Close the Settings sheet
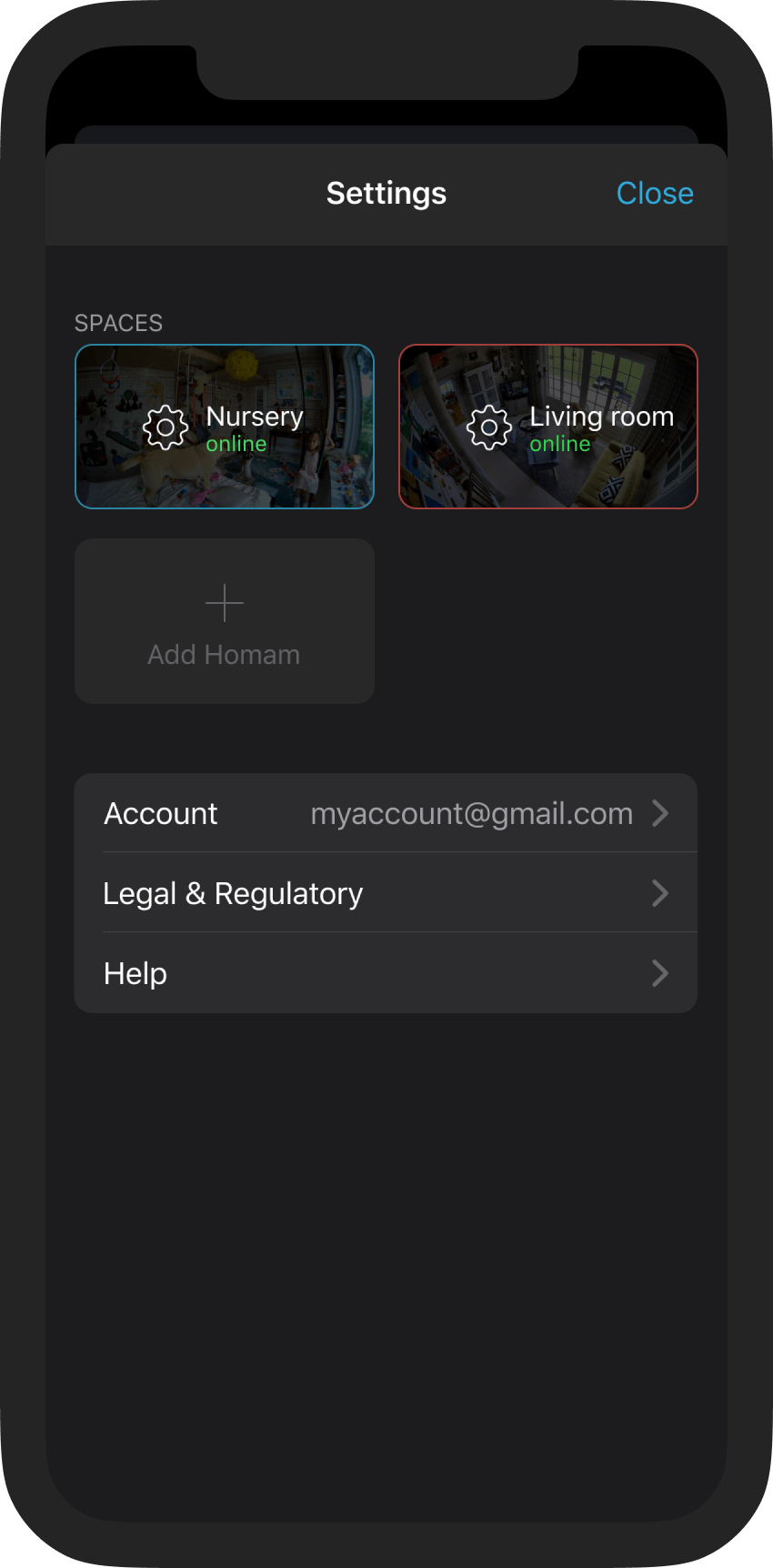The width and height of the screenshot is (773, 1568). [654, 194]
